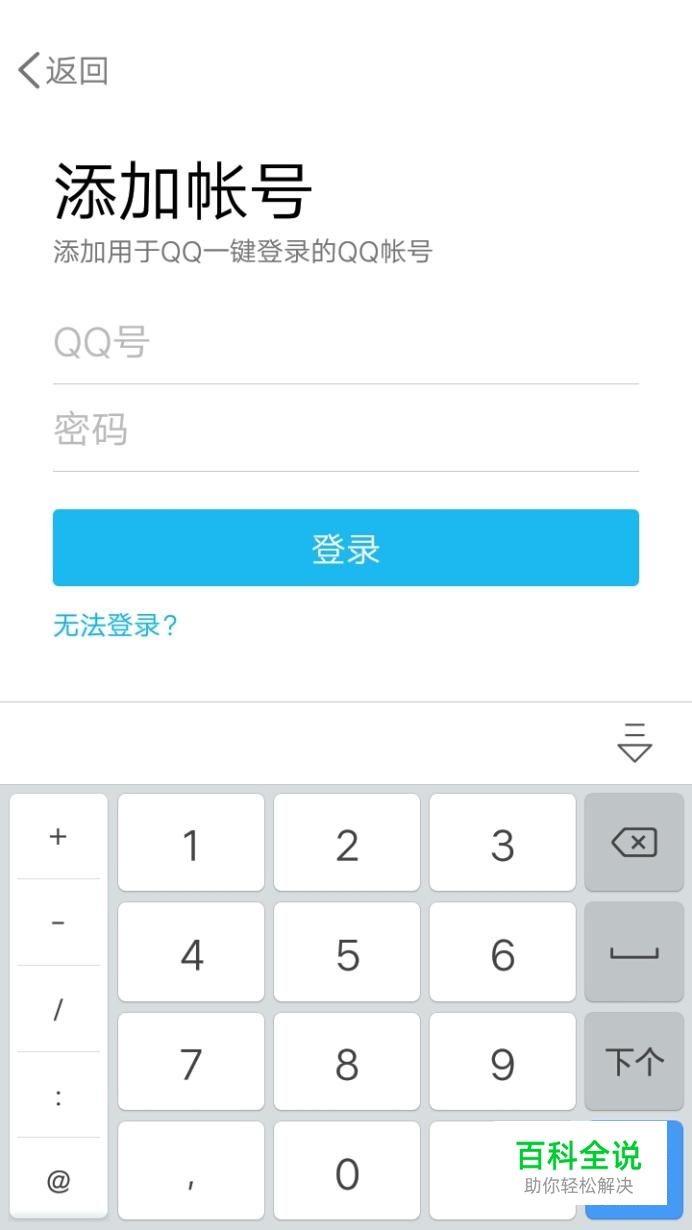Select the 密码 password field
692x1230 pixels.
[345, 430]
